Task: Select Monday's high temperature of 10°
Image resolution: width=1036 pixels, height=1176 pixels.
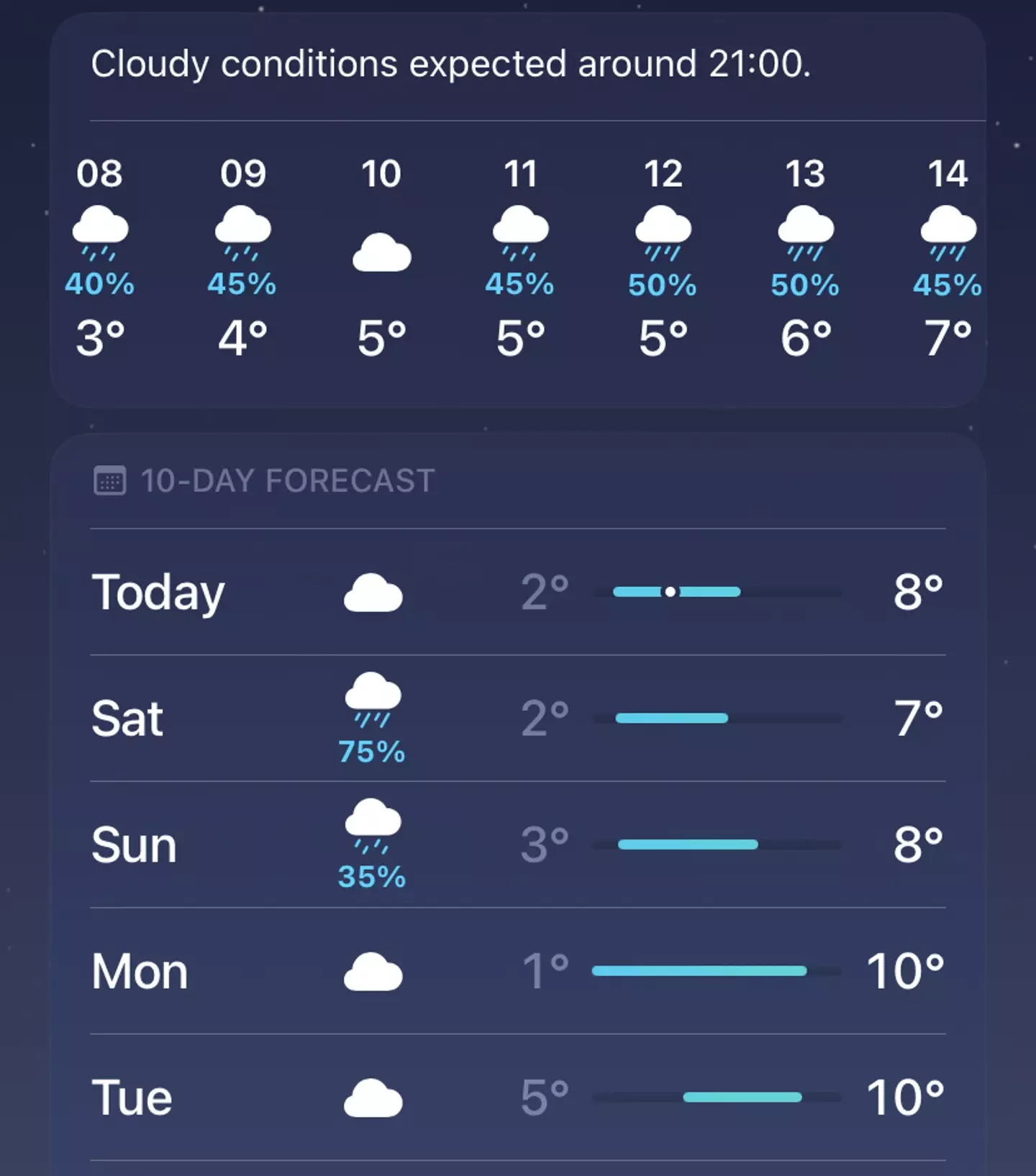Action: pos(904,970)
